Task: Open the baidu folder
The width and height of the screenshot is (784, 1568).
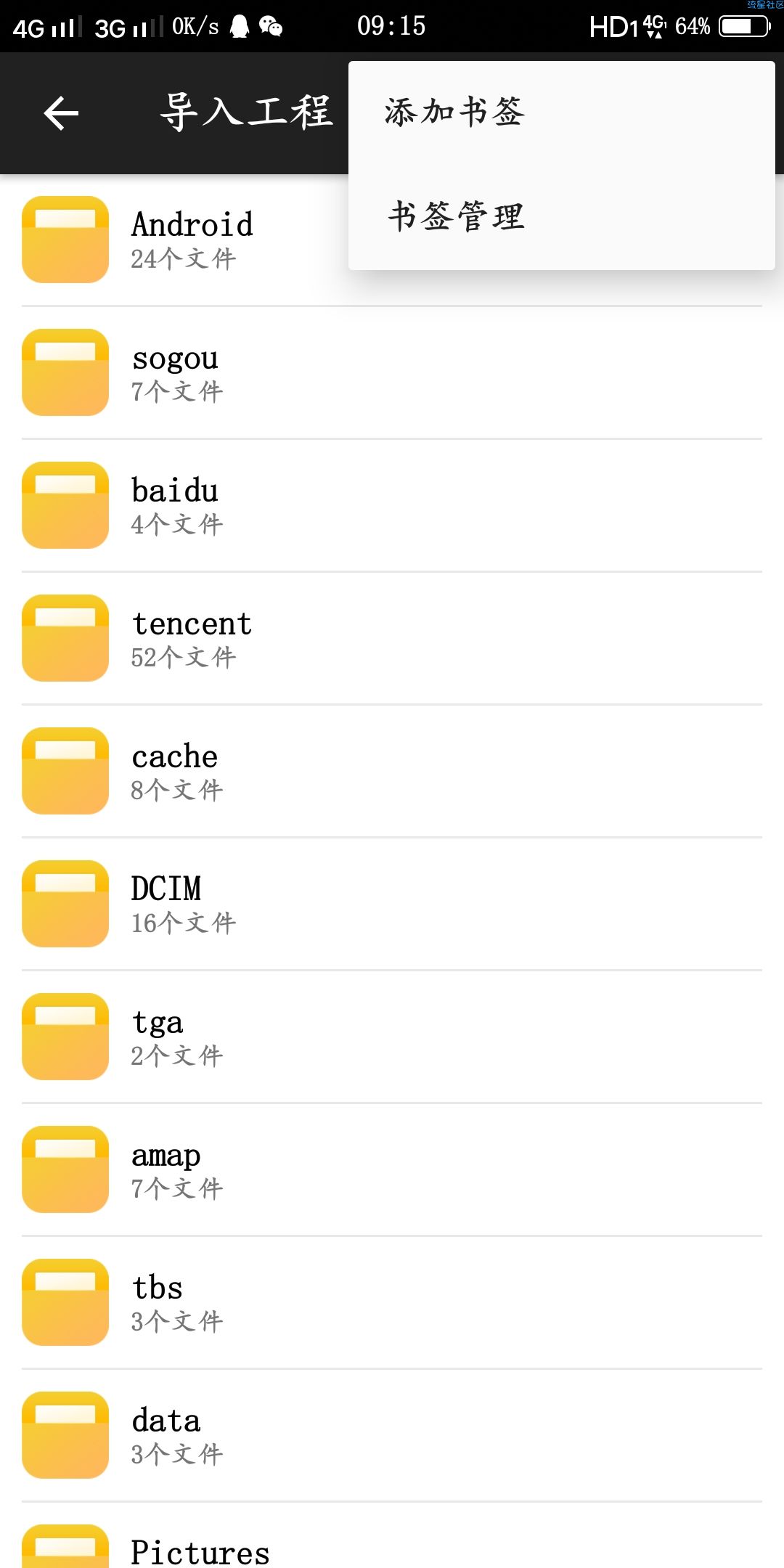Action: [x=392, y=505]
